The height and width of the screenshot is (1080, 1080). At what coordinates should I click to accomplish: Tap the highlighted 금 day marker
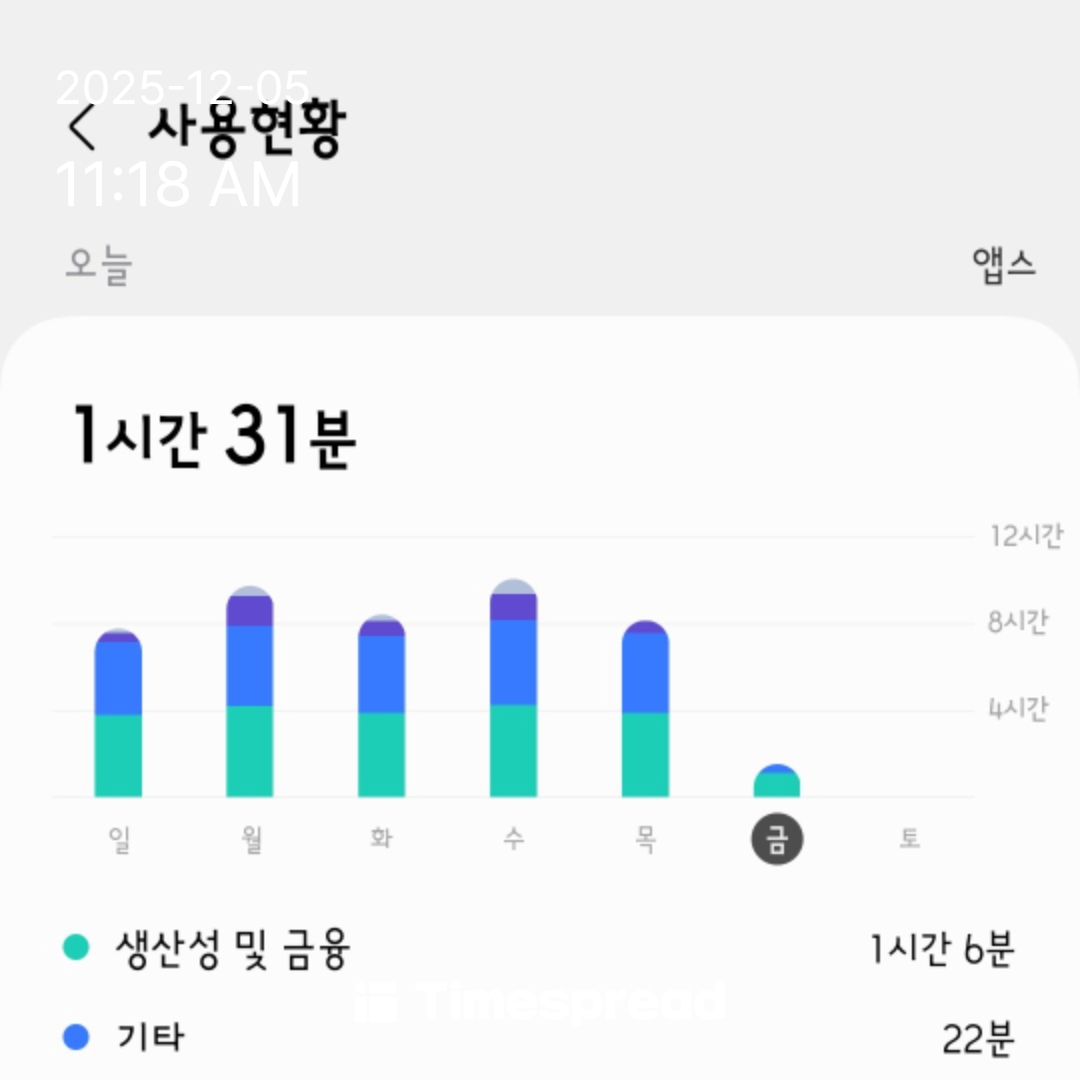[777, 839]
